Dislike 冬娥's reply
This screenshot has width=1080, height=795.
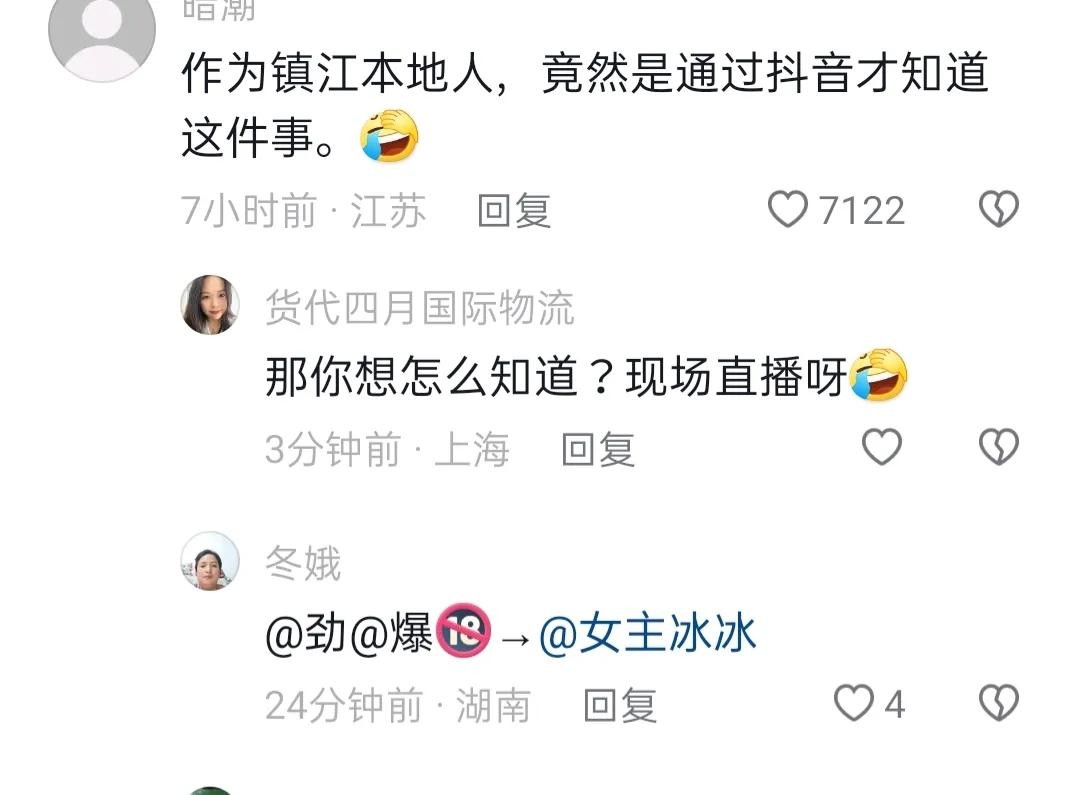pos(997,704)
